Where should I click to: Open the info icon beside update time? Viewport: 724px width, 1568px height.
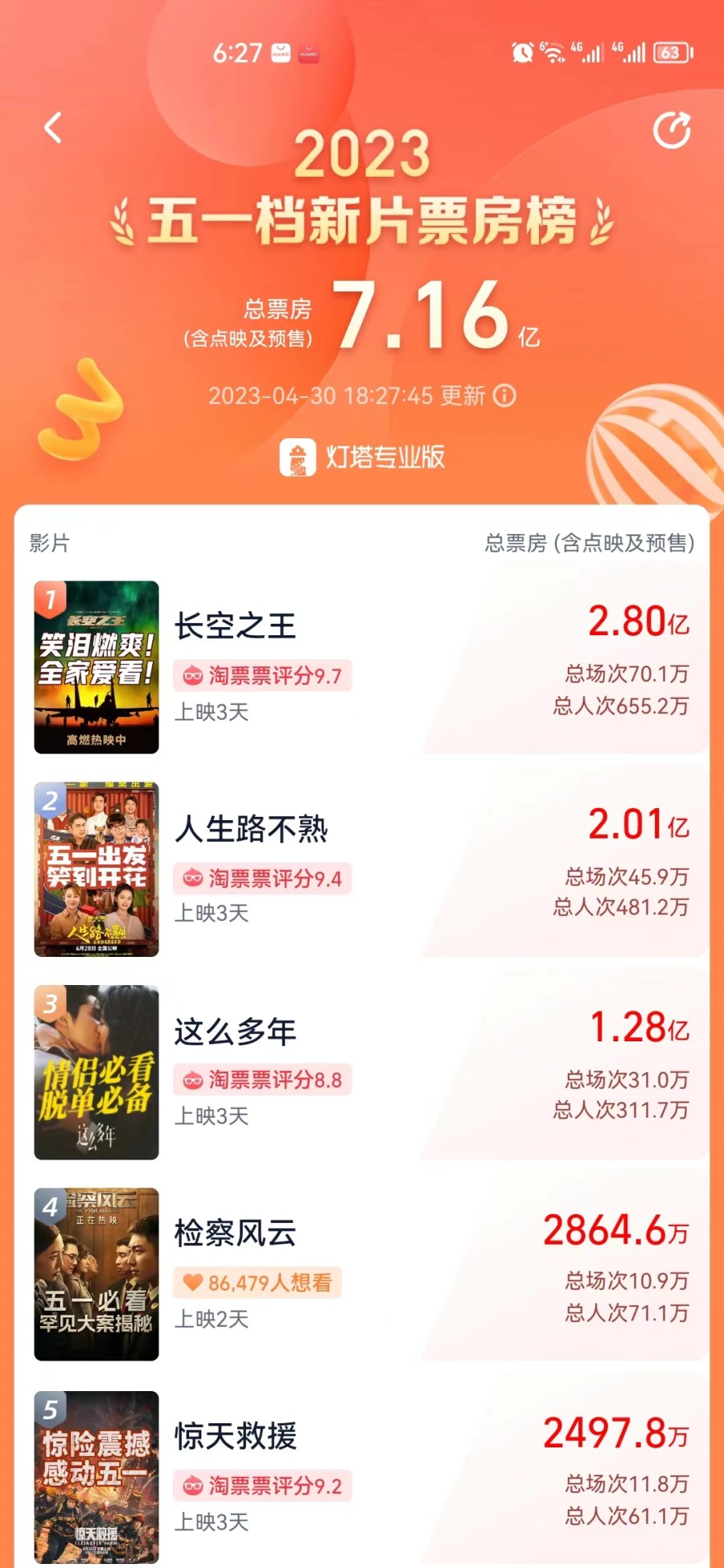pyautogui.click(x=504, y=396)
